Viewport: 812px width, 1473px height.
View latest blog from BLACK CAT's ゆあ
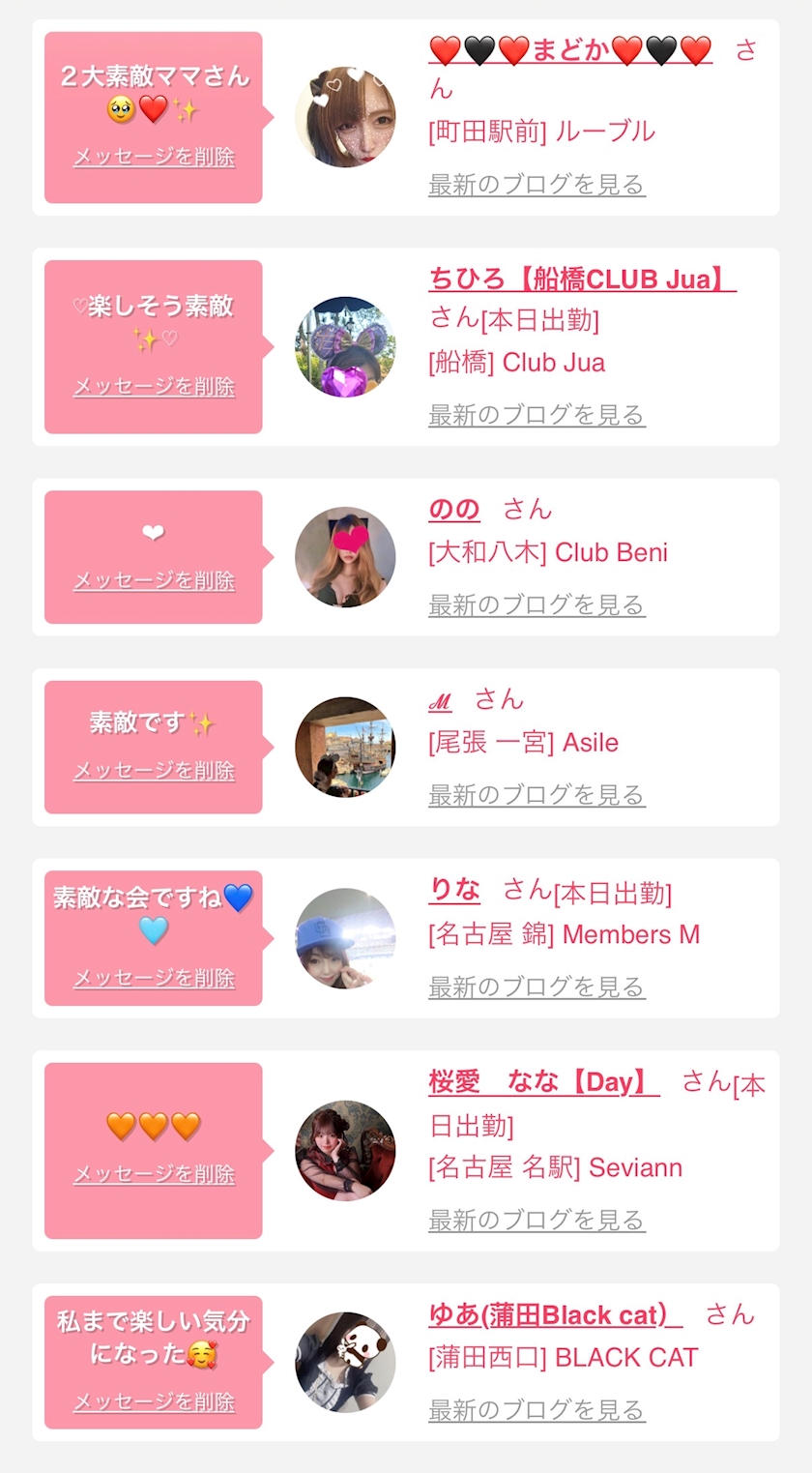[536, 1410]
